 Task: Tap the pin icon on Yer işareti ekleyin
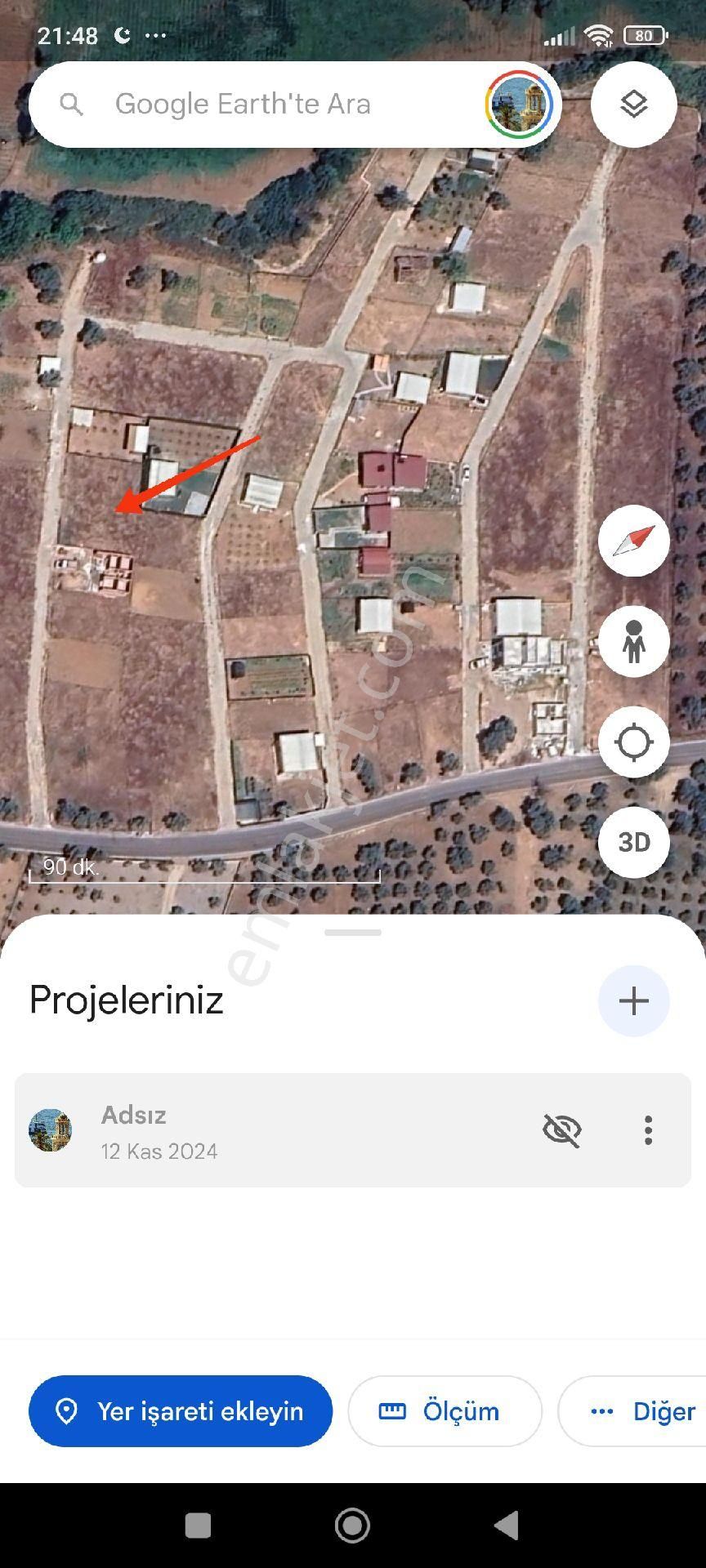click(x=68, y=1411)
